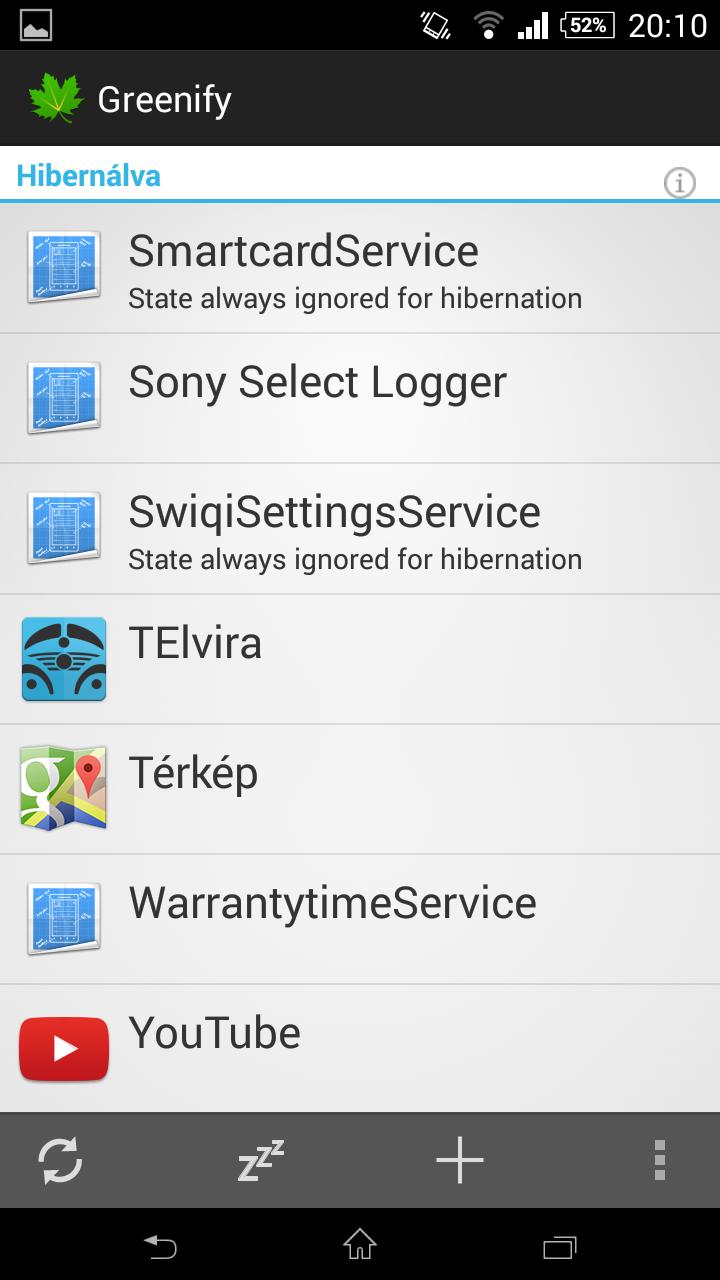
Task: Select the YouTube app row
Action: (x=360, y=1048)
